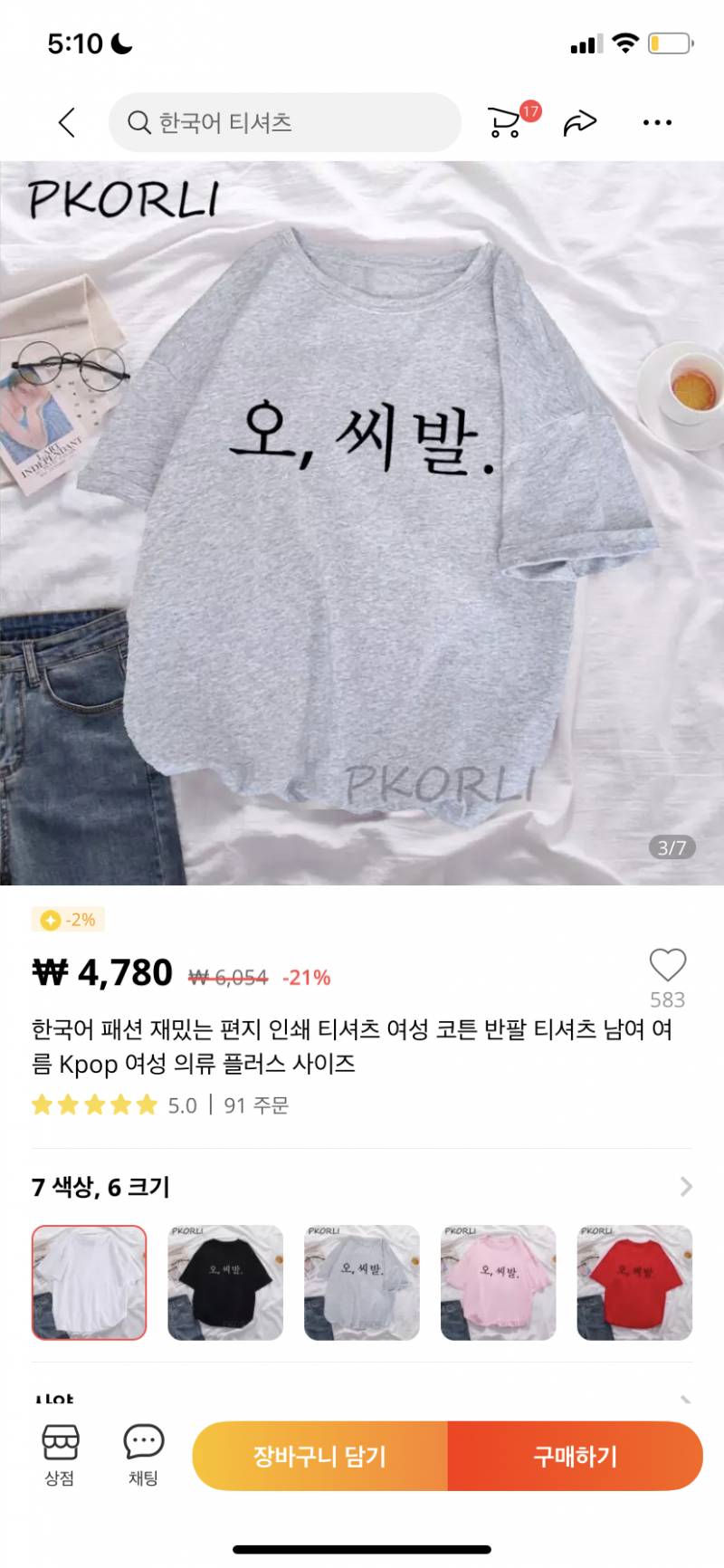The width and height of the screenshot is (724, 1568).
Task: Tap the magnifier icon in search bar
Action: coord(138,121)
